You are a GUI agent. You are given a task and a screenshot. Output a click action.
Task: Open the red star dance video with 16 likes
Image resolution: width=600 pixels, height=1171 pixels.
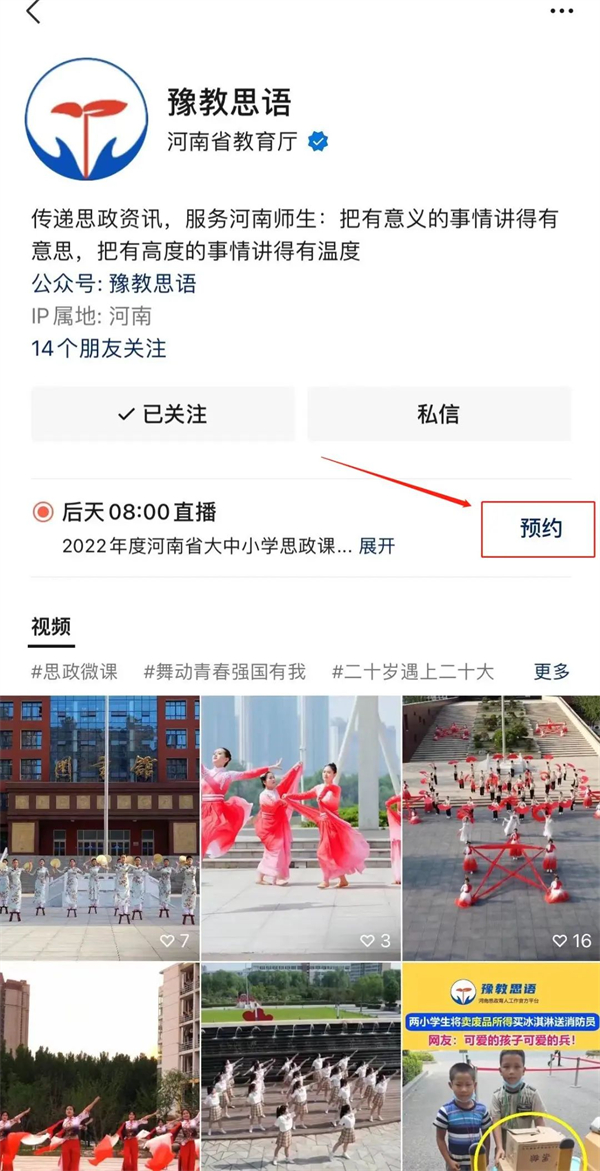(501, 827)
